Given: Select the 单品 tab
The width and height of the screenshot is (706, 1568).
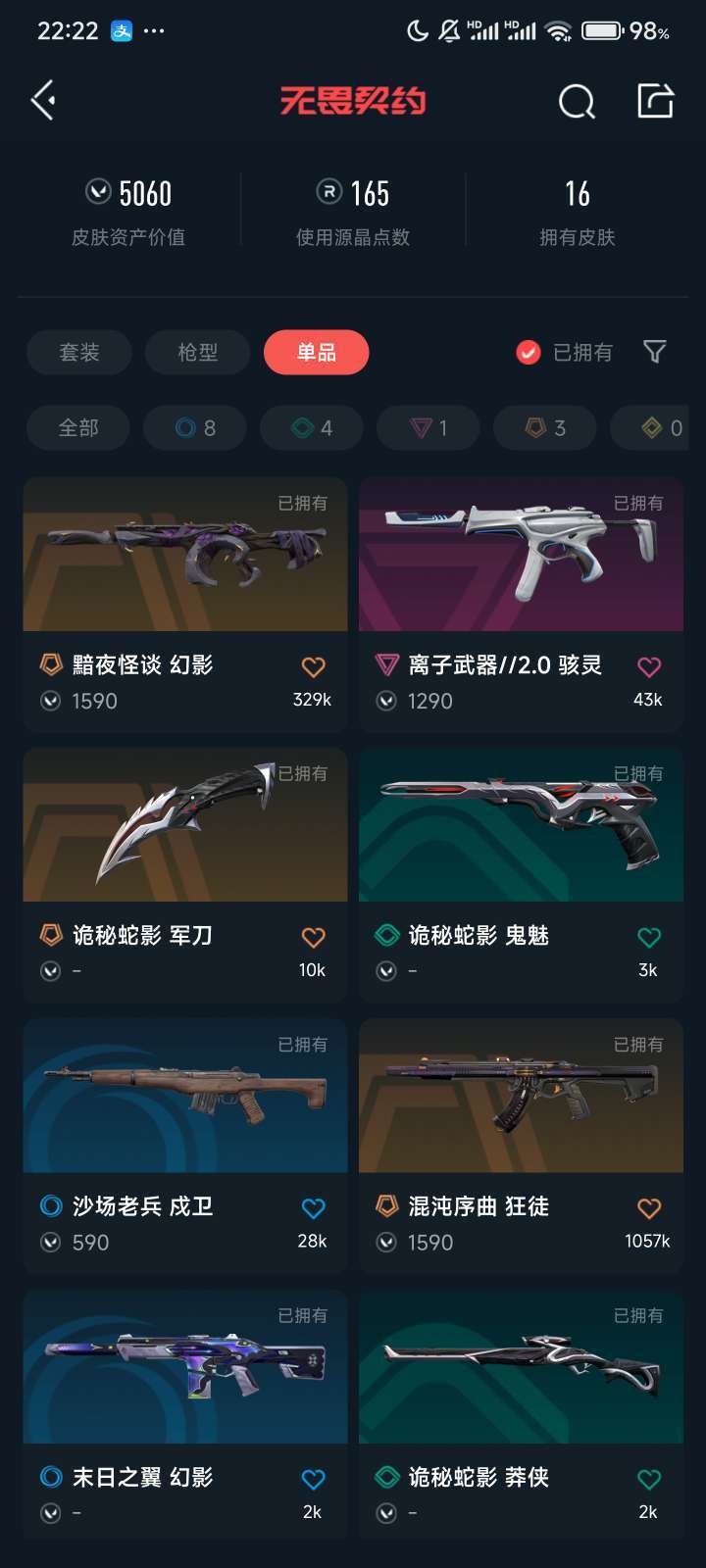Looking at the screenshot, I should pos(316,352).
